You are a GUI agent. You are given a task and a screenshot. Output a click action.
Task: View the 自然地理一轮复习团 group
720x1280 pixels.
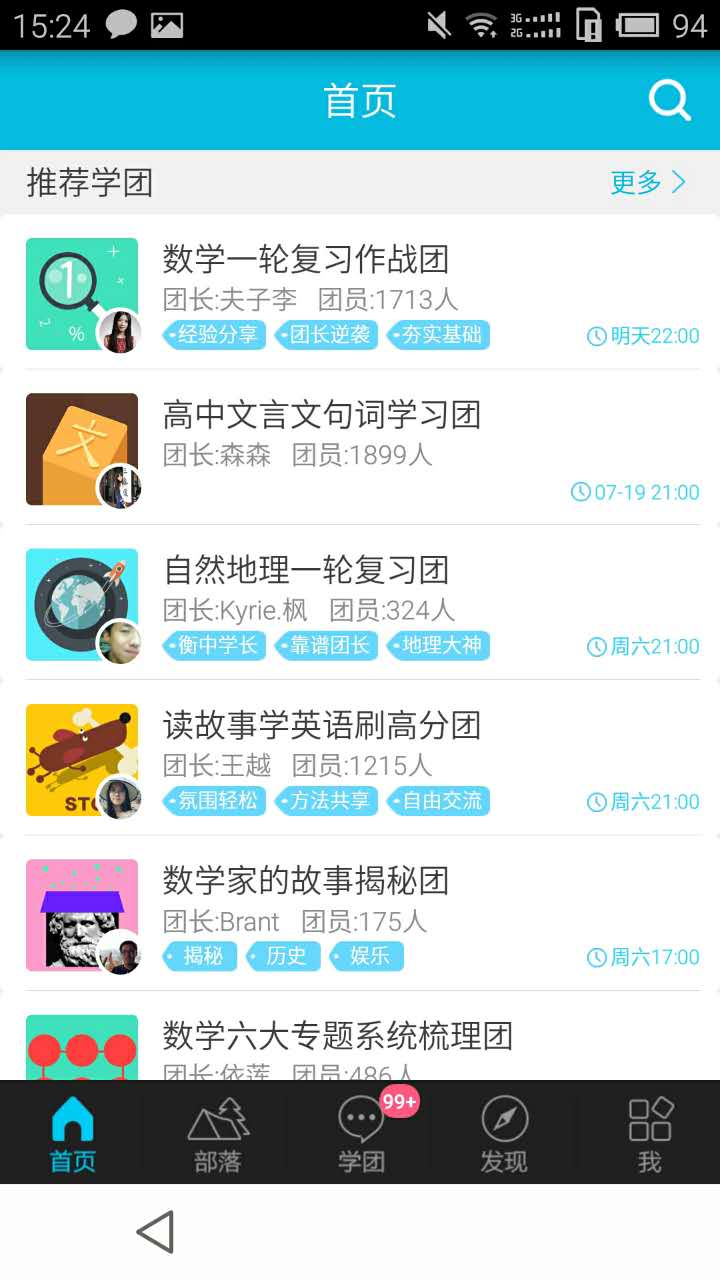point(306,570)
